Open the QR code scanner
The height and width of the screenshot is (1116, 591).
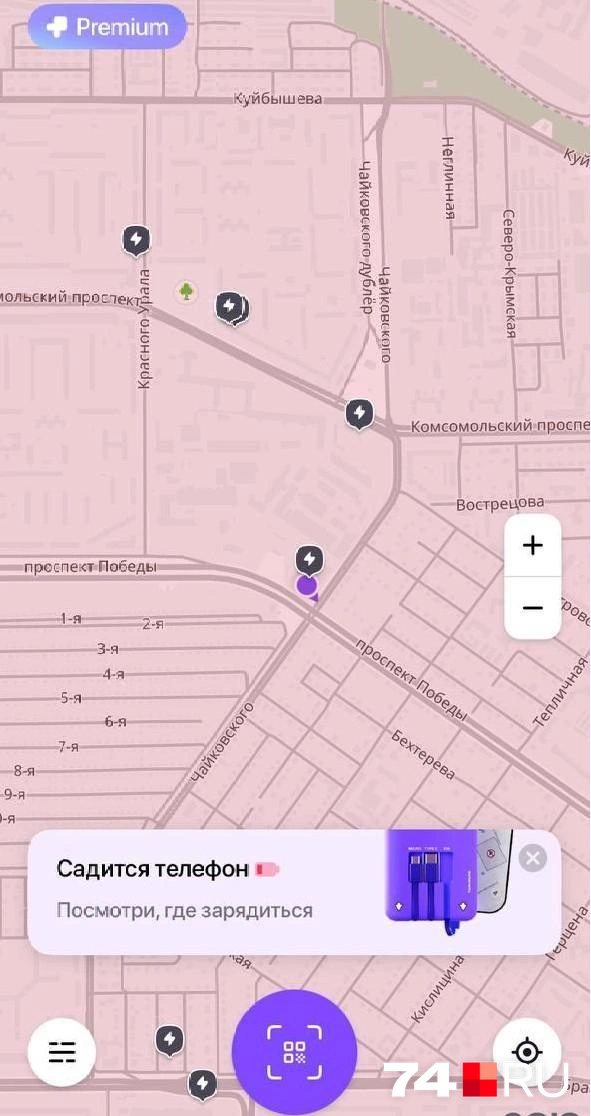294,1052
